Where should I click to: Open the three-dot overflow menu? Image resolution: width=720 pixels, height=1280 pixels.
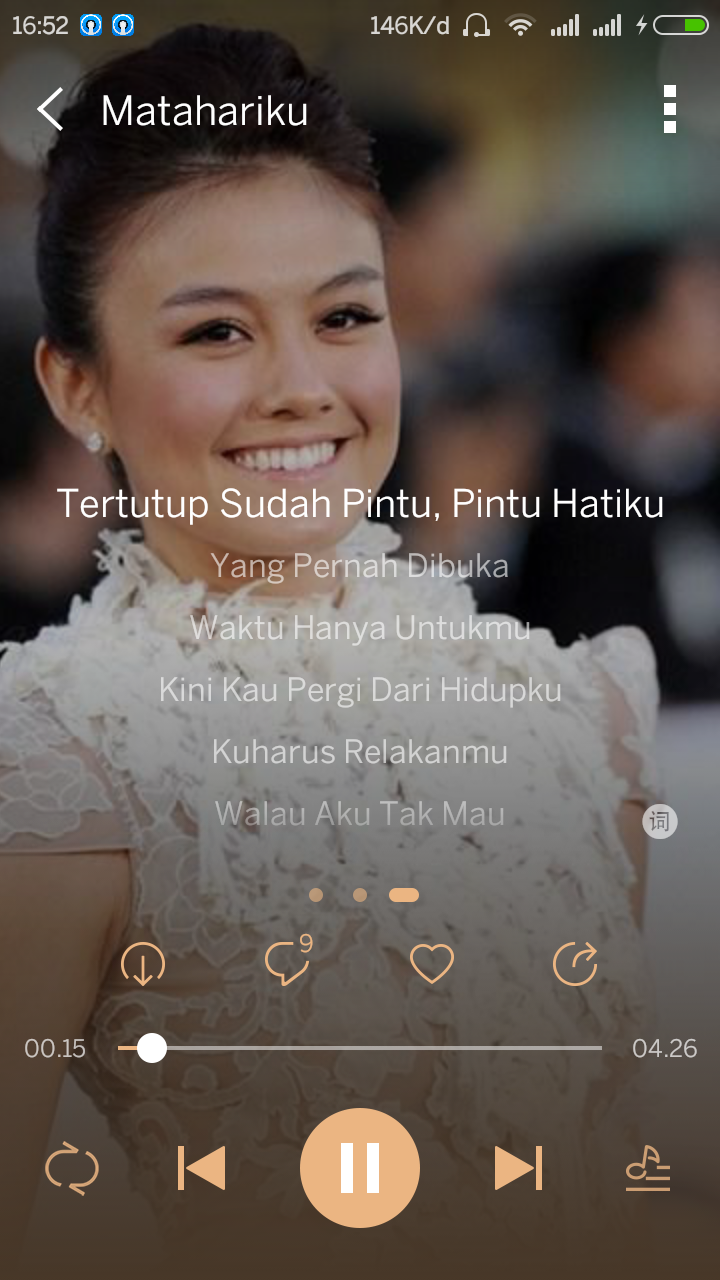tap(669, 109)
